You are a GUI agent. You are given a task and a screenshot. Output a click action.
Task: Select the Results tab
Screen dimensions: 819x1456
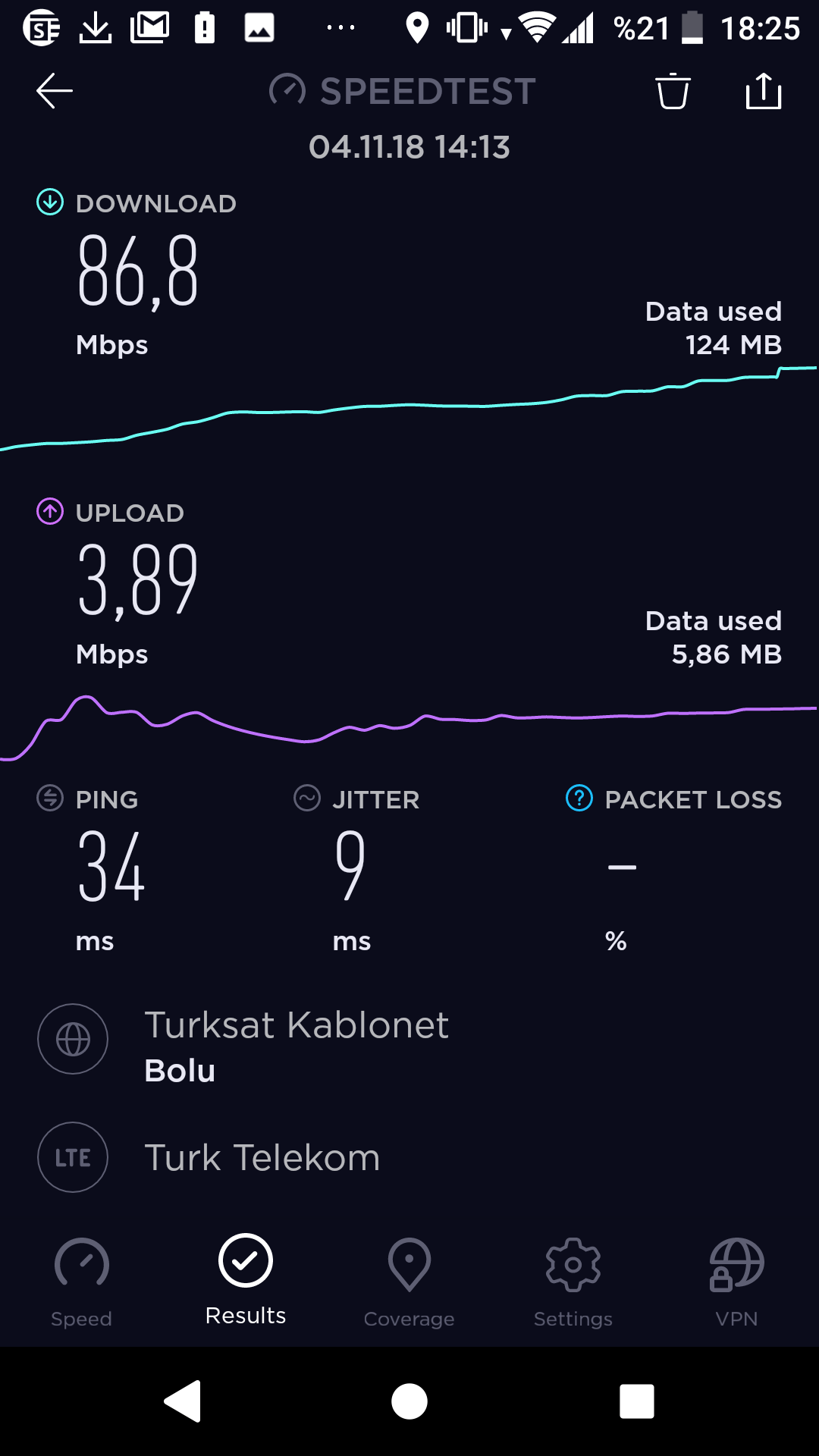click(246, 1280)
